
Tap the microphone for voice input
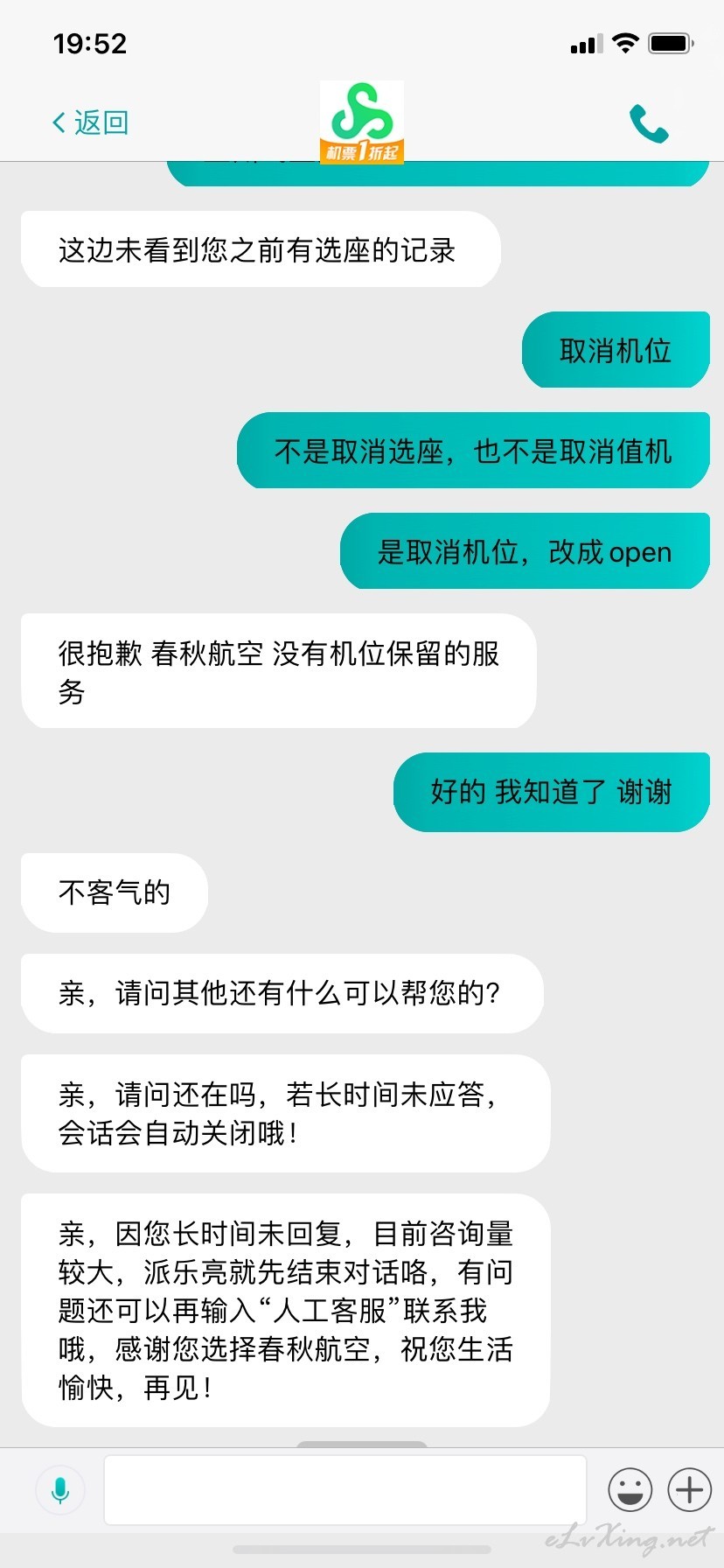[60, 1489]
